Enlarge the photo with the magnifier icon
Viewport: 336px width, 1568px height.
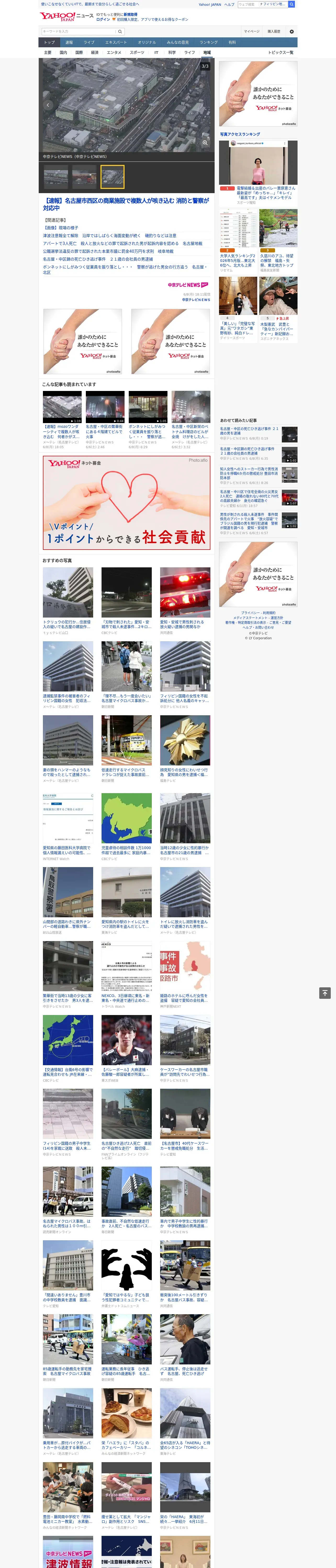(205, 142)
